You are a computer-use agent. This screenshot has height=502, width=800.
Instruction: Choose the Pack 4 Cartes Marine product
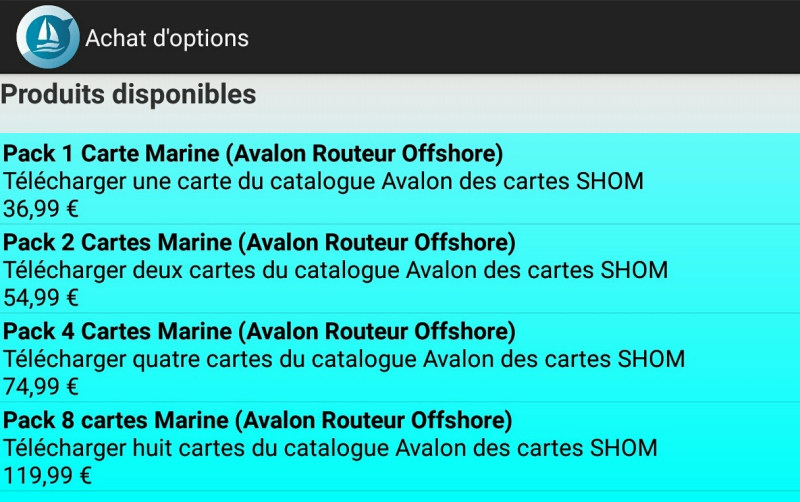pos(400,357)
